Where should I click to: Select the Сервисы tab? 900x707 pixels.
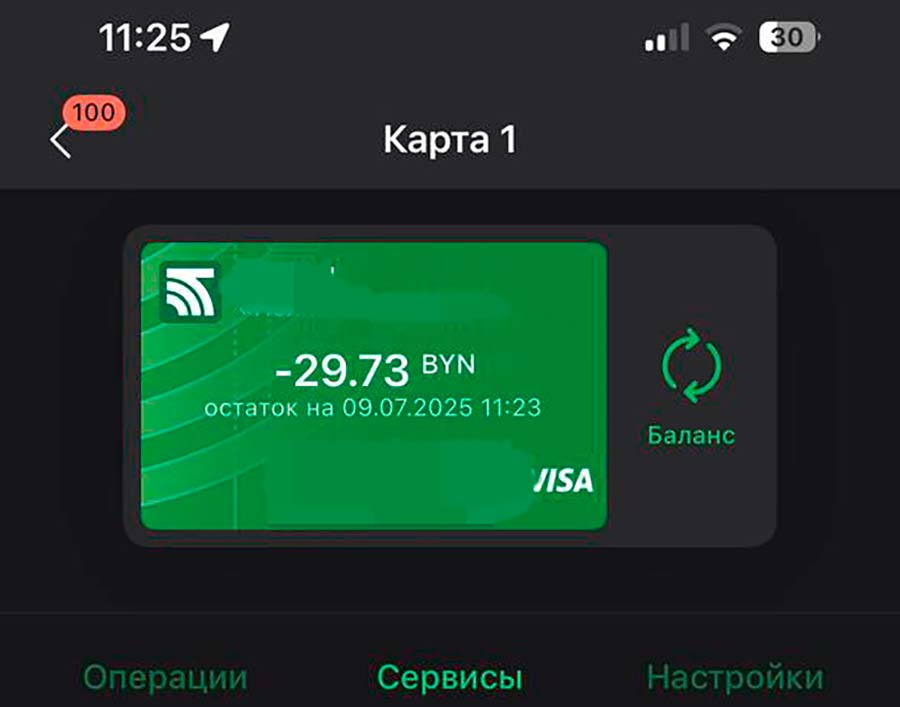click(449, 678)
